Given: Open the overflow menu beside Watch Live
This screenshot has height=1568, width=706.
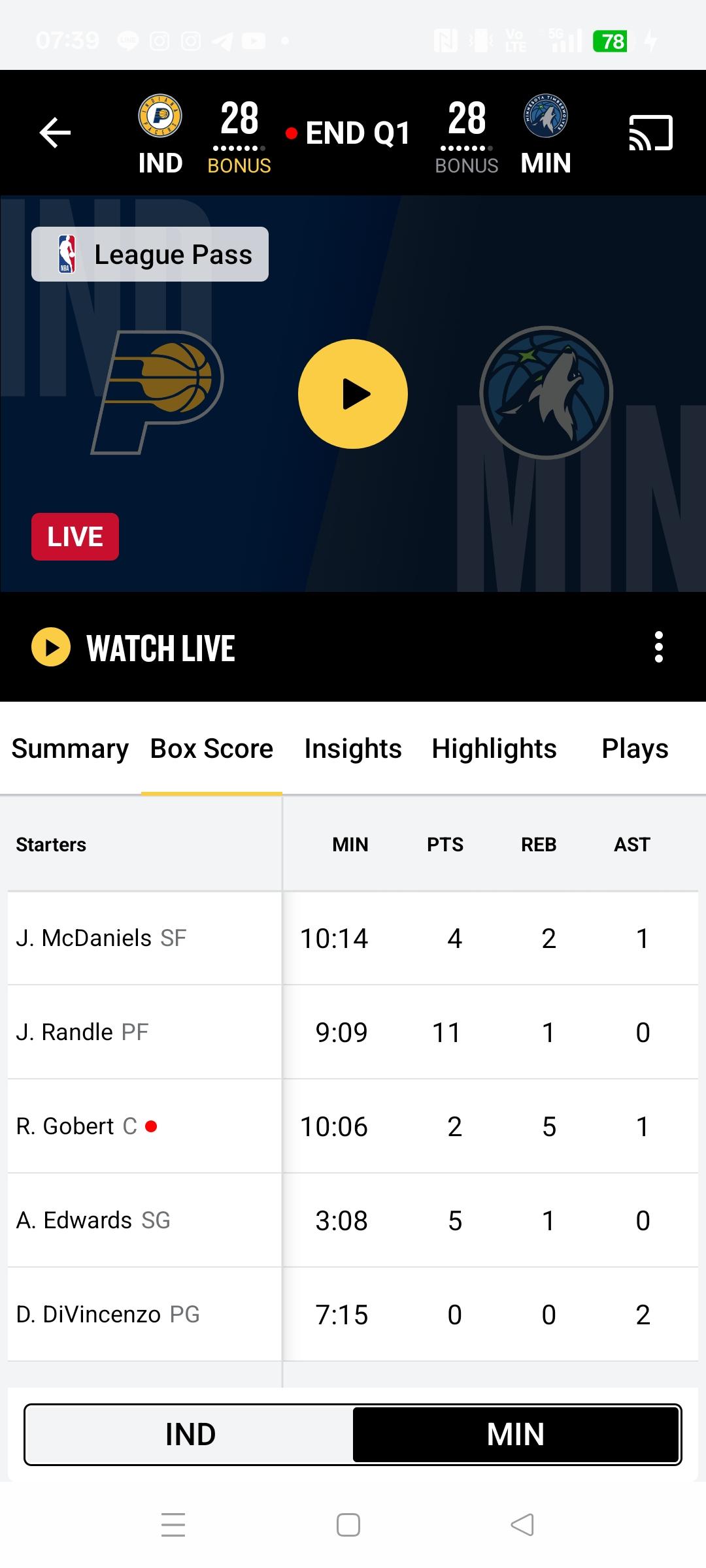Looking at the screenshot, I should point(658,647).
